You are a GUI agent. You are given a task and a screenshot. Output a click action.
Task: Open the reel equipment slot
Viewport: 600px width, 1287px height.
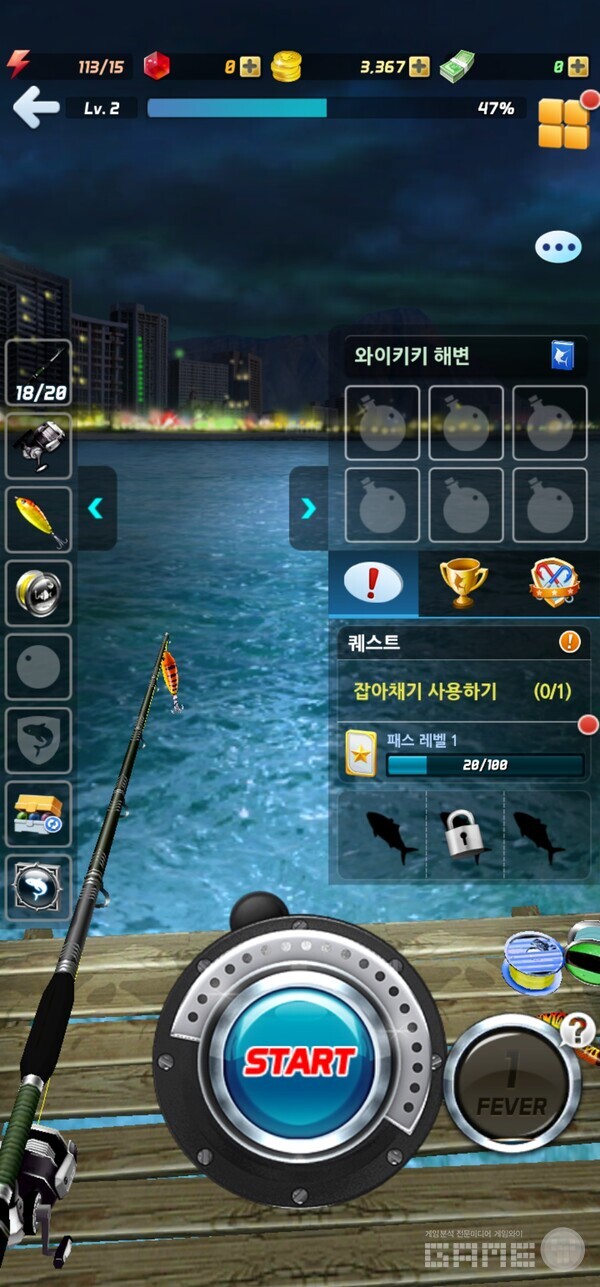(39, 446)
